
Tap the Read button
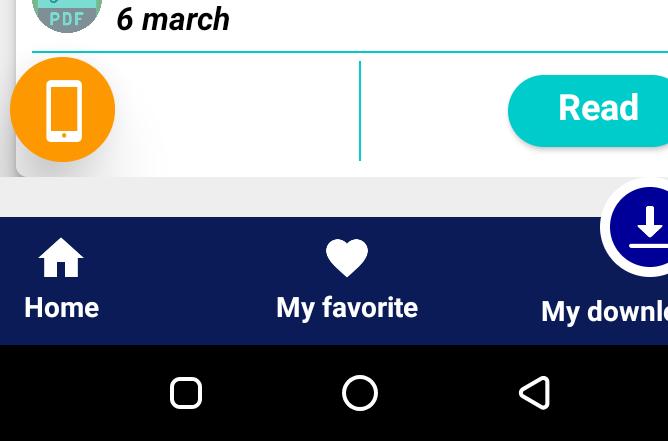point(596,110)
